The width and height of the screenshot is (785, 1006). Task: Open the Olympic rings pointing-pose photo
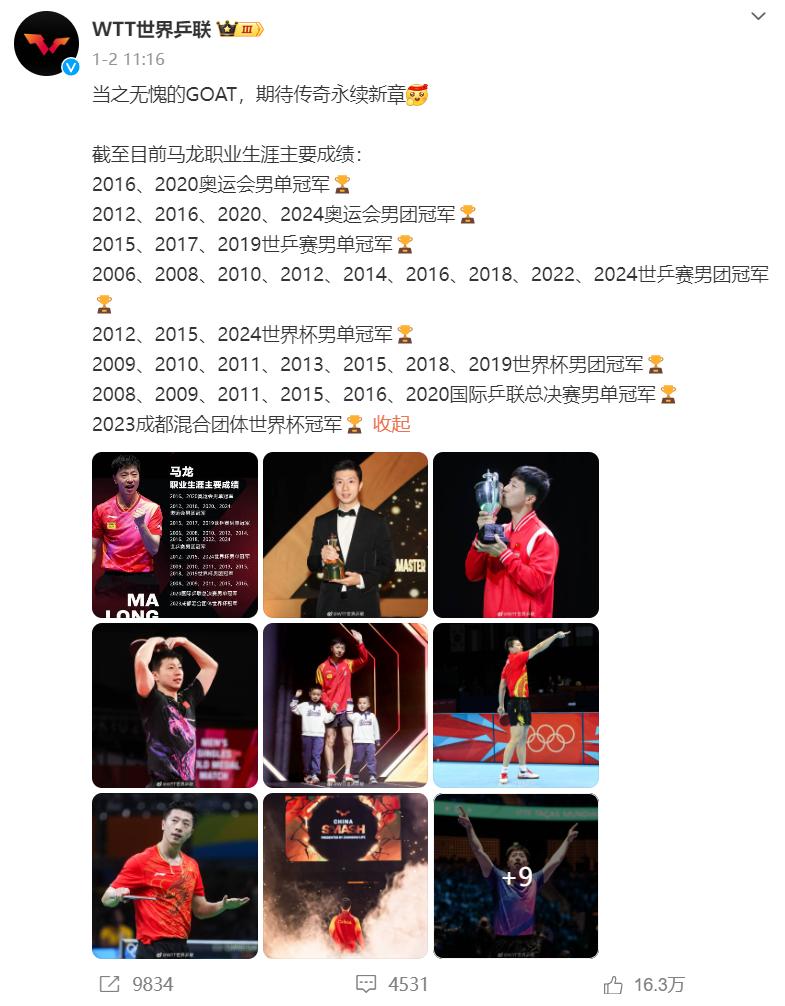516,704
